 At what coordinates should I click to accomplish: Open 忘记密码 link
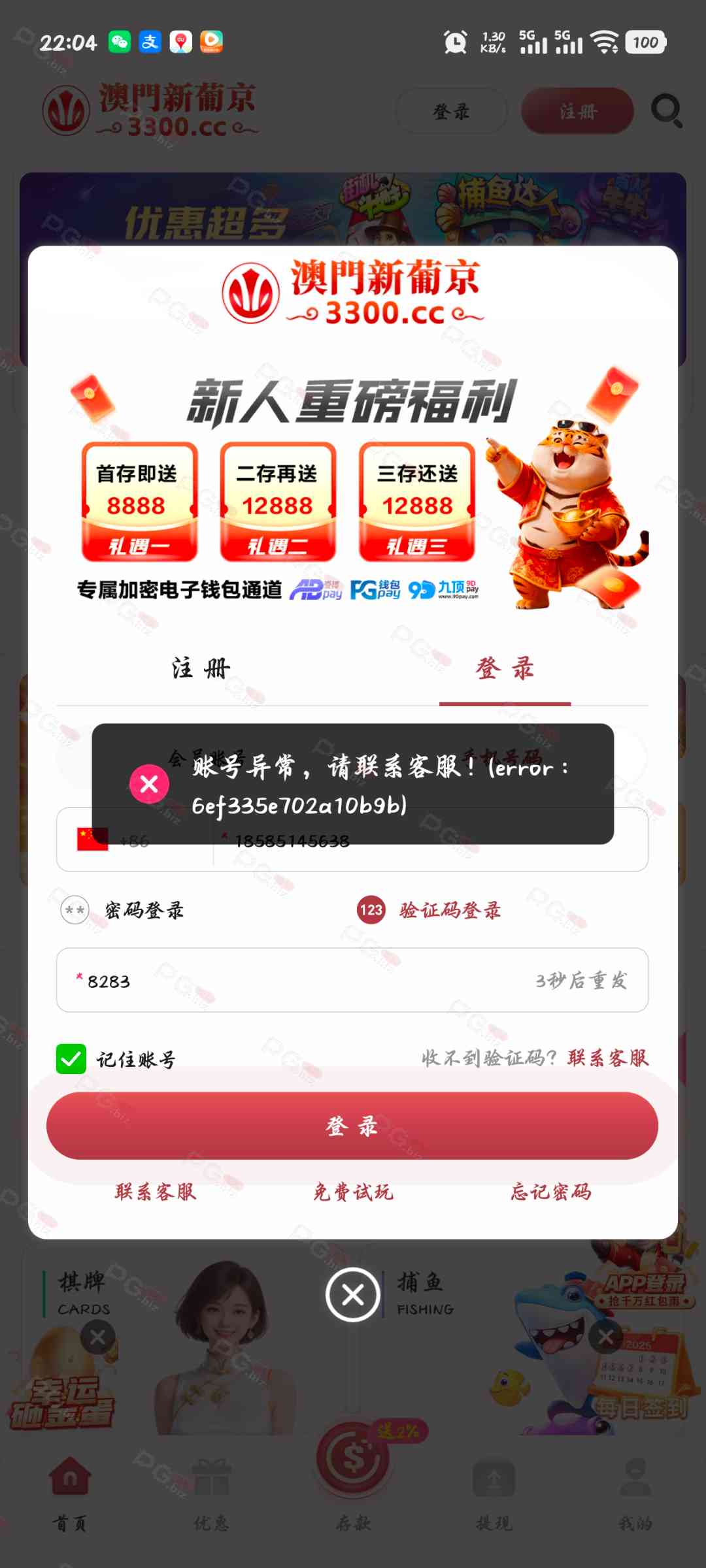551,1192
